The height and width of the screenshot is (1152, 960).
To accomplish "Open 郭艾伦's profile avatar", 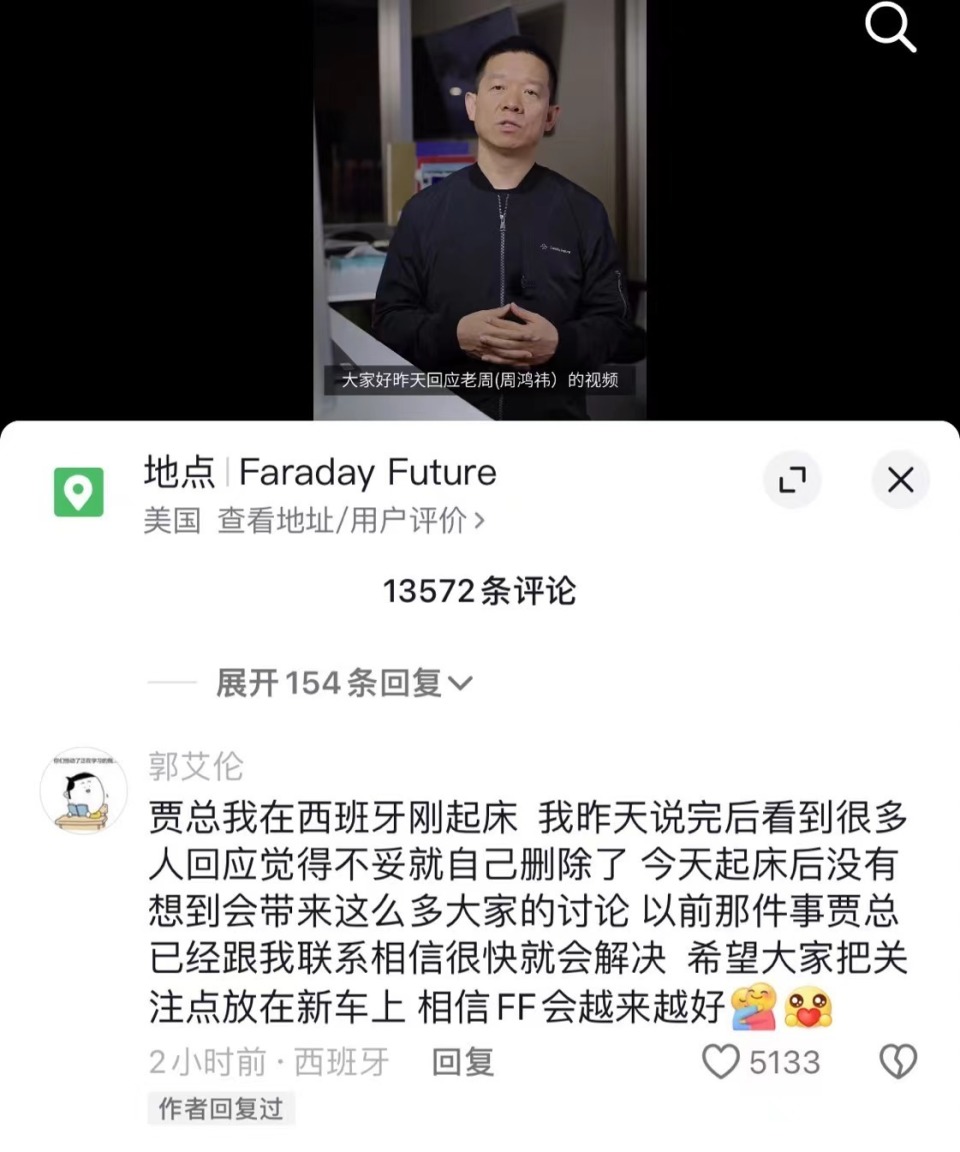I will pos(83,791).
